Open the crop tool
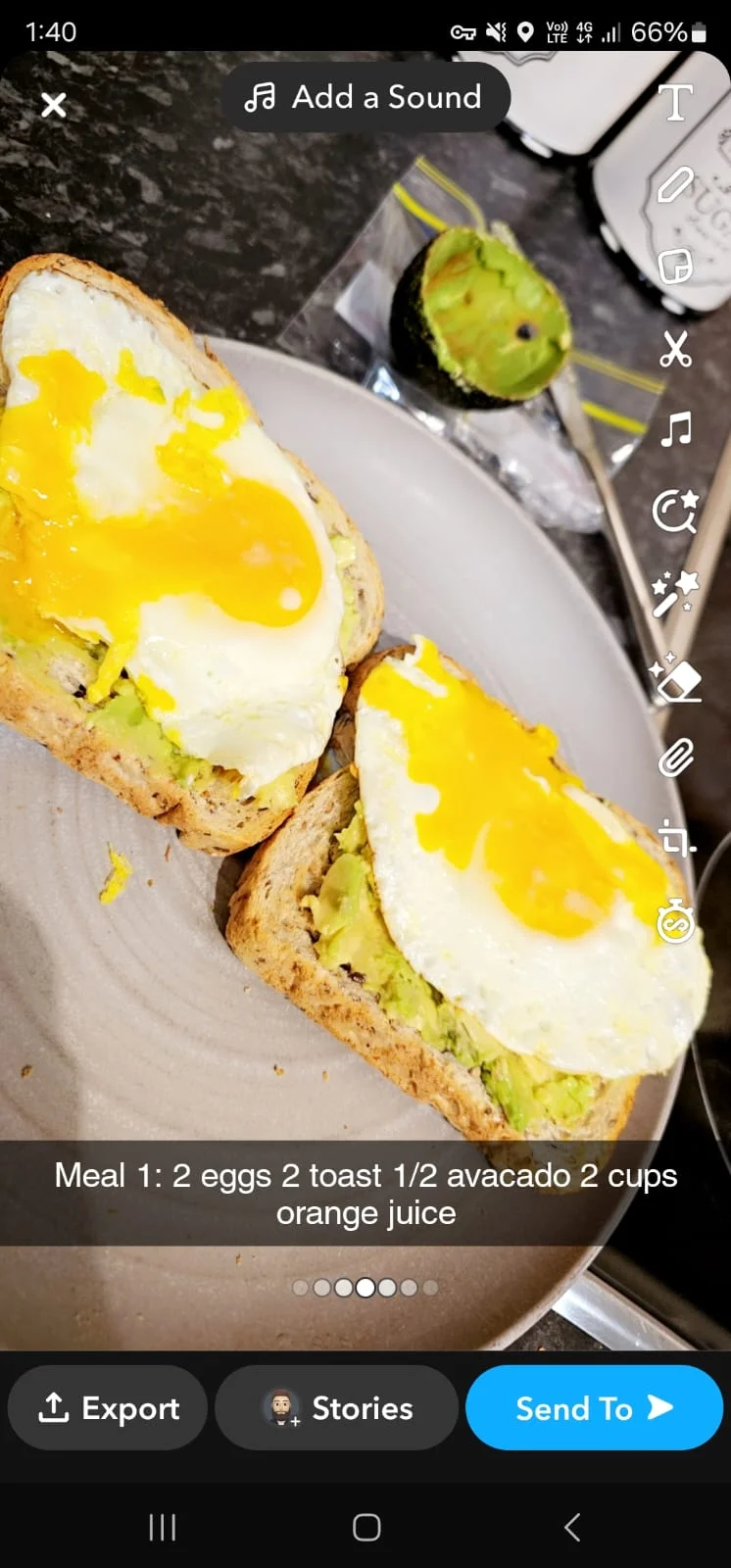Viewport: 731px width, 1568px height. click(675, 840)
